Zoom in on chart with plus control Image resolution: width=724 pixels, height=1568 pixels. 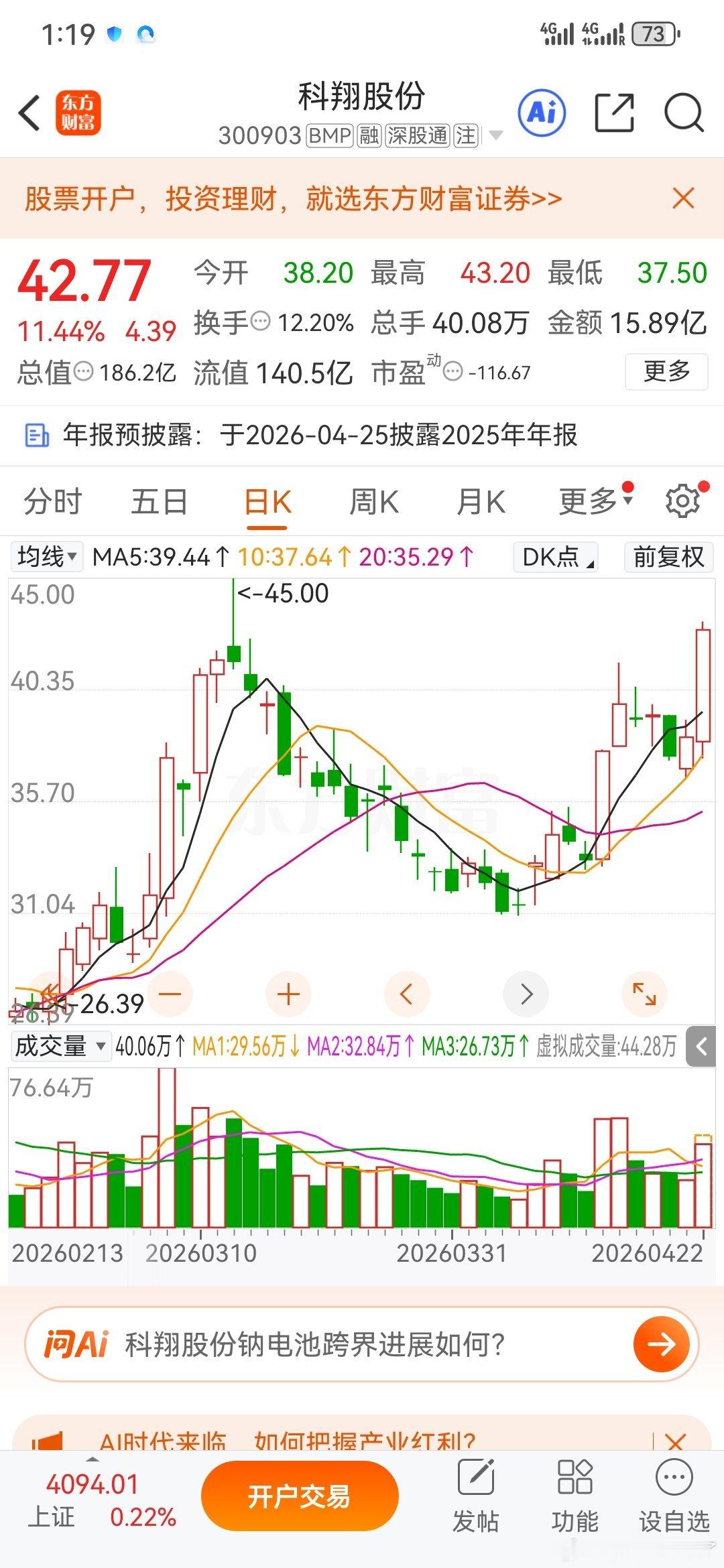287,994
